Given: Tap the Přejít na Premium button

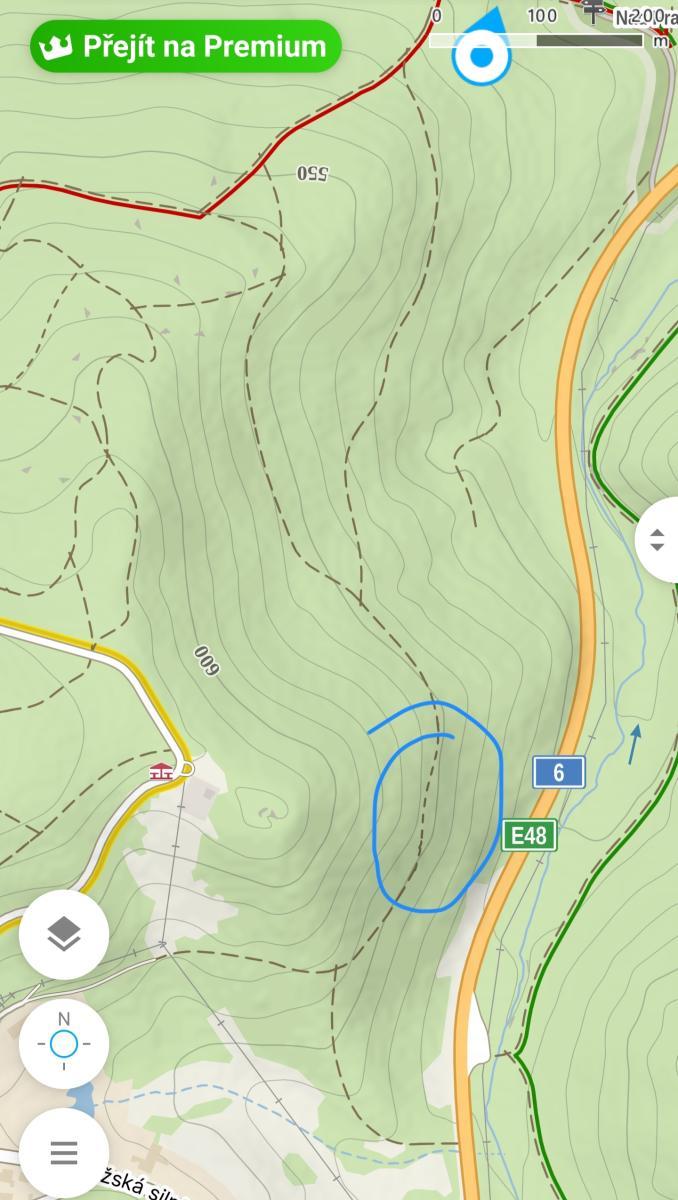Looking at the screenshot, I should tap(186, 47).
